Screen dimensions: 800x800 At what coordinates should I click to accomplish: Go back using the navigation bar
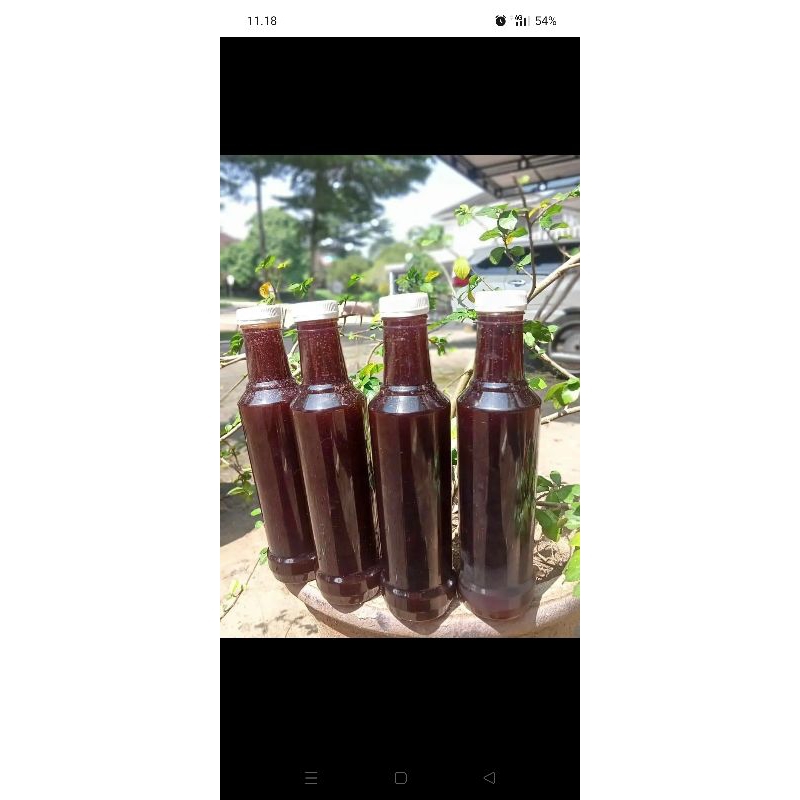point(489,777)
